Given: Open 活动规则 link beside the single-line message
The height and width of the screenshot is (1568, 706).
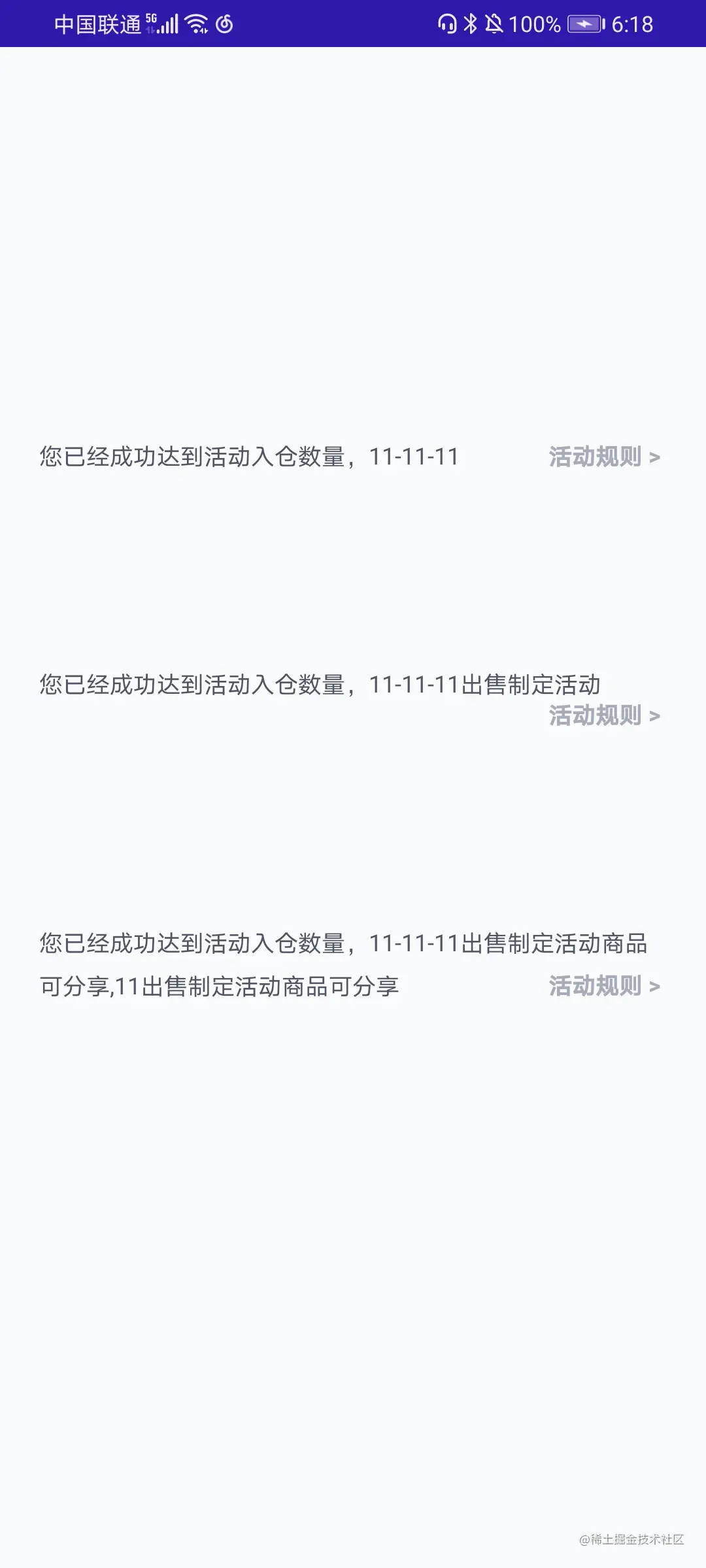Looking at the screenshot, I should click(604, 457).
